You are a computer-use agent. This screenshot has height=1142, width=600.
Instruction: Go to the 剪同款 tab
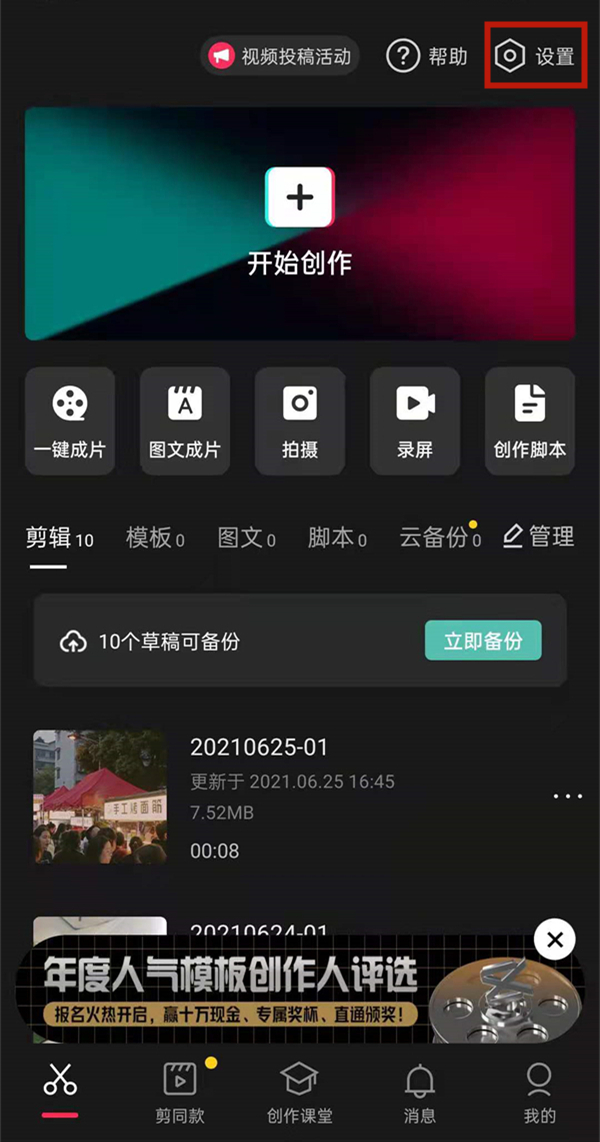[180, 1092]
